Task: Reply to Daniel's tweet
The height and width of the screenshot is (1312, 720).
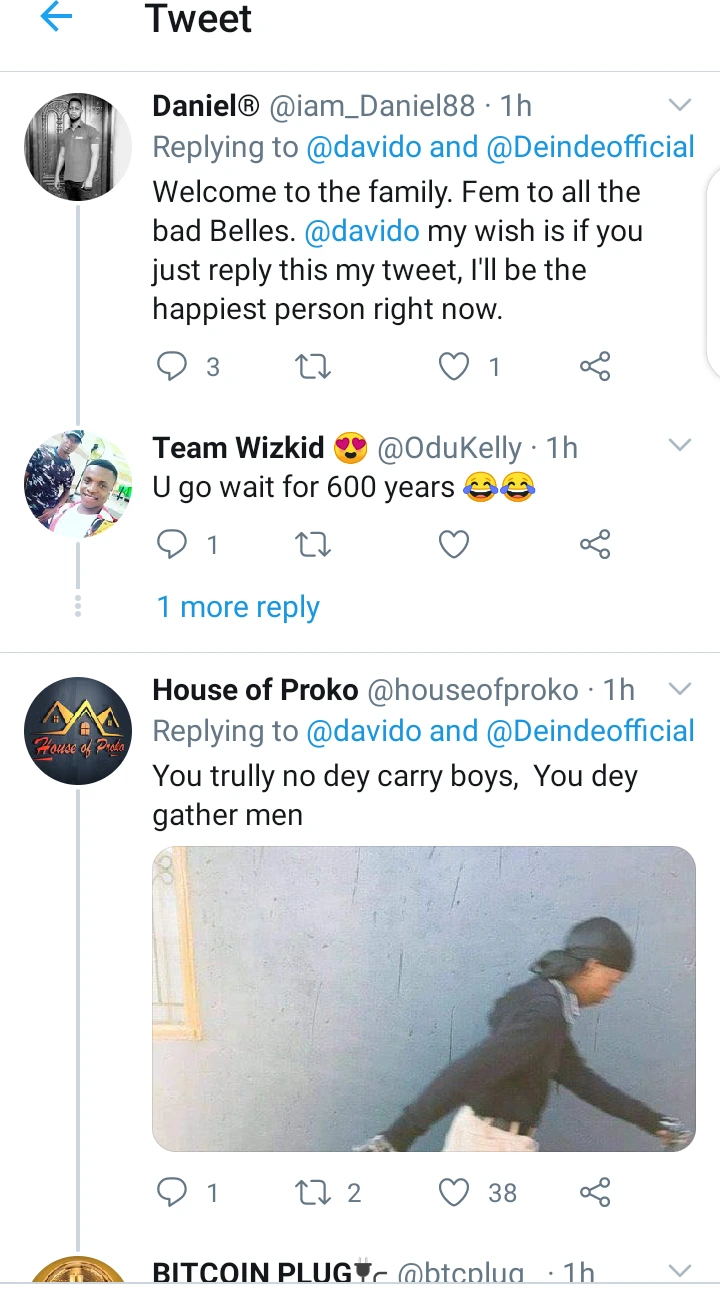Action: 174,367
